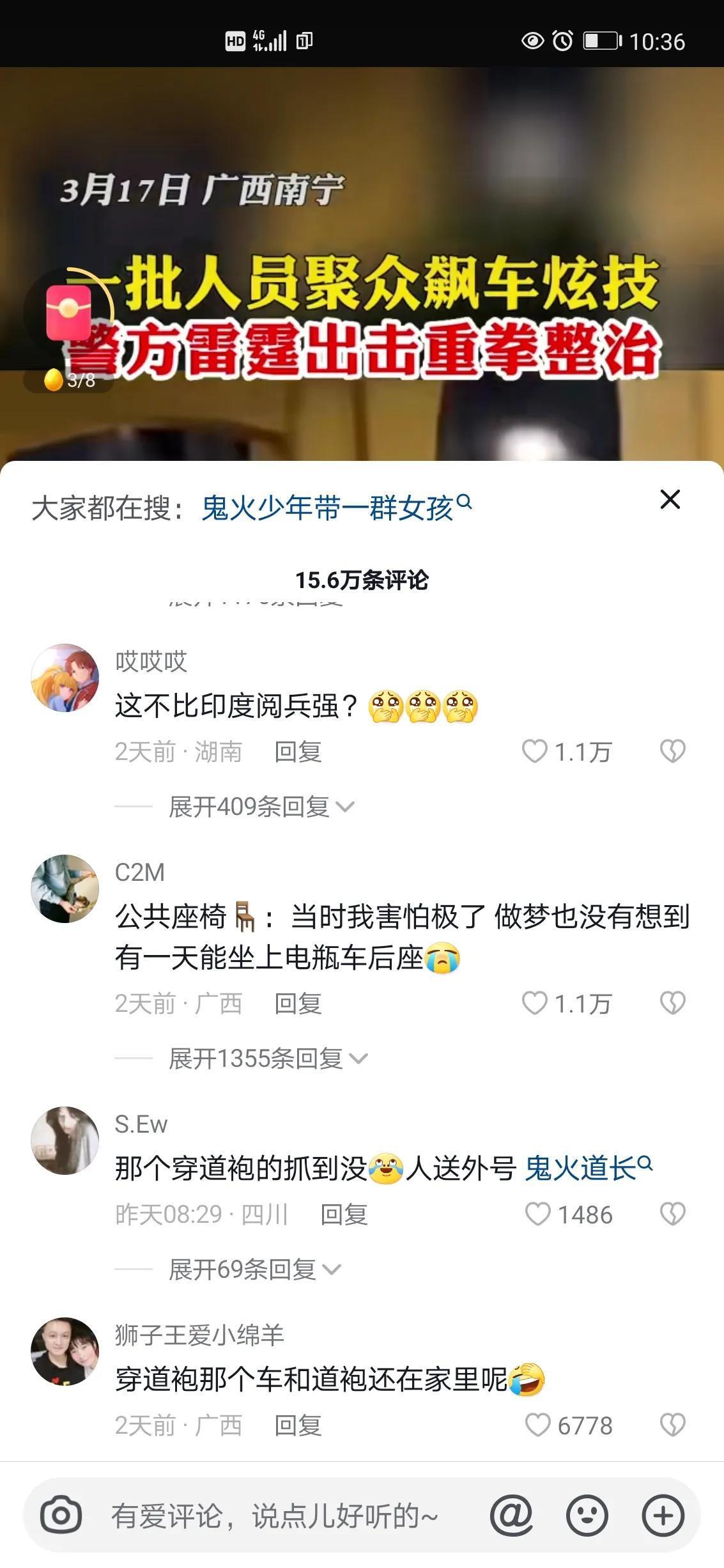Viewport: 724px width, 1568px height.
Task: Like S.Ew's comment
Action: (537, 1214)
